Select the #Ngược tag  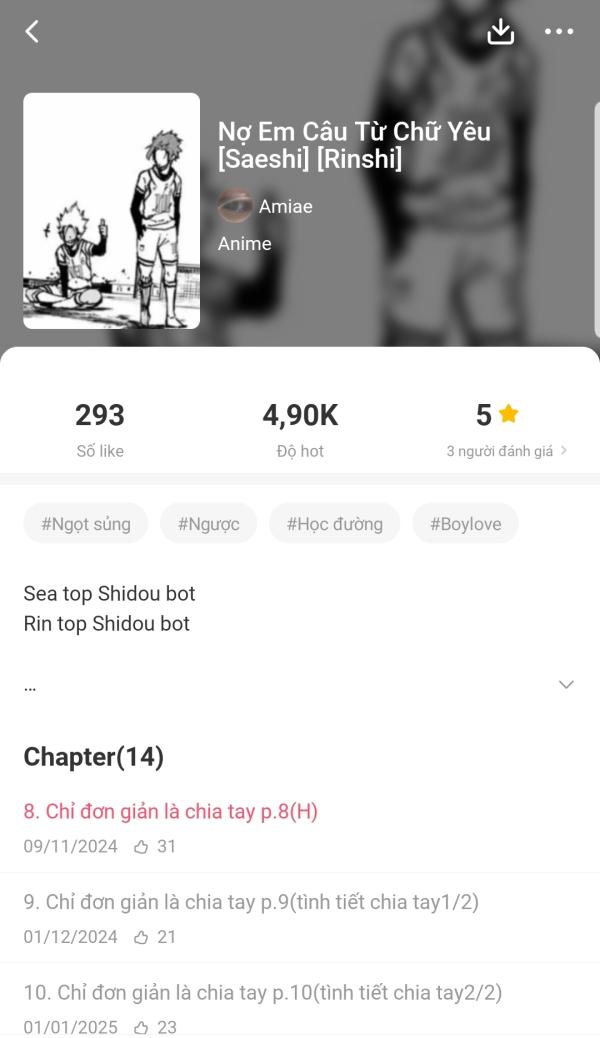(208, 524)
